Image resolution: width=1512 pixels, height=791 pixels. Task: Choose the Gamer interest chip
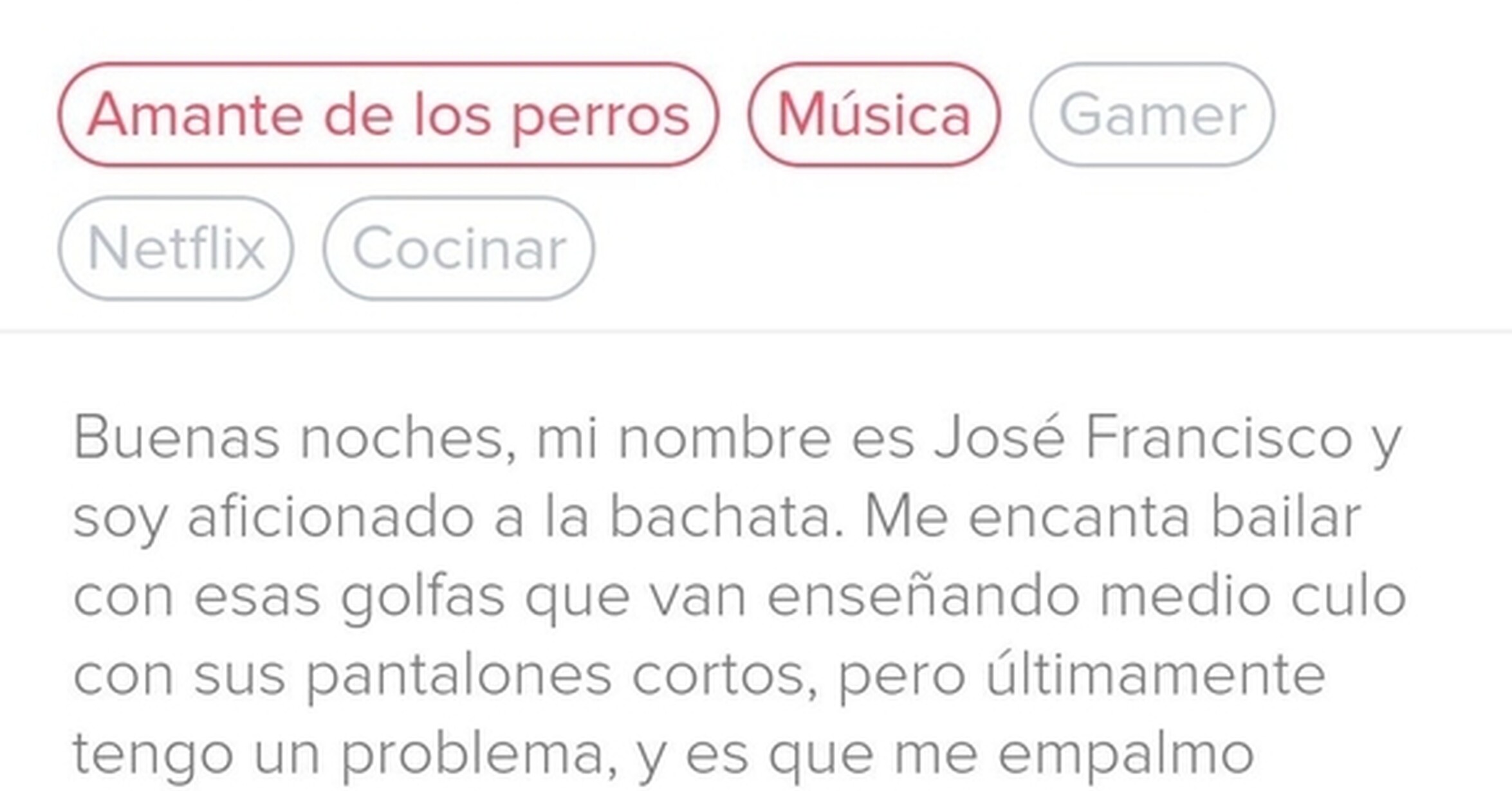pyautogui.click(x=1152, y=114)
